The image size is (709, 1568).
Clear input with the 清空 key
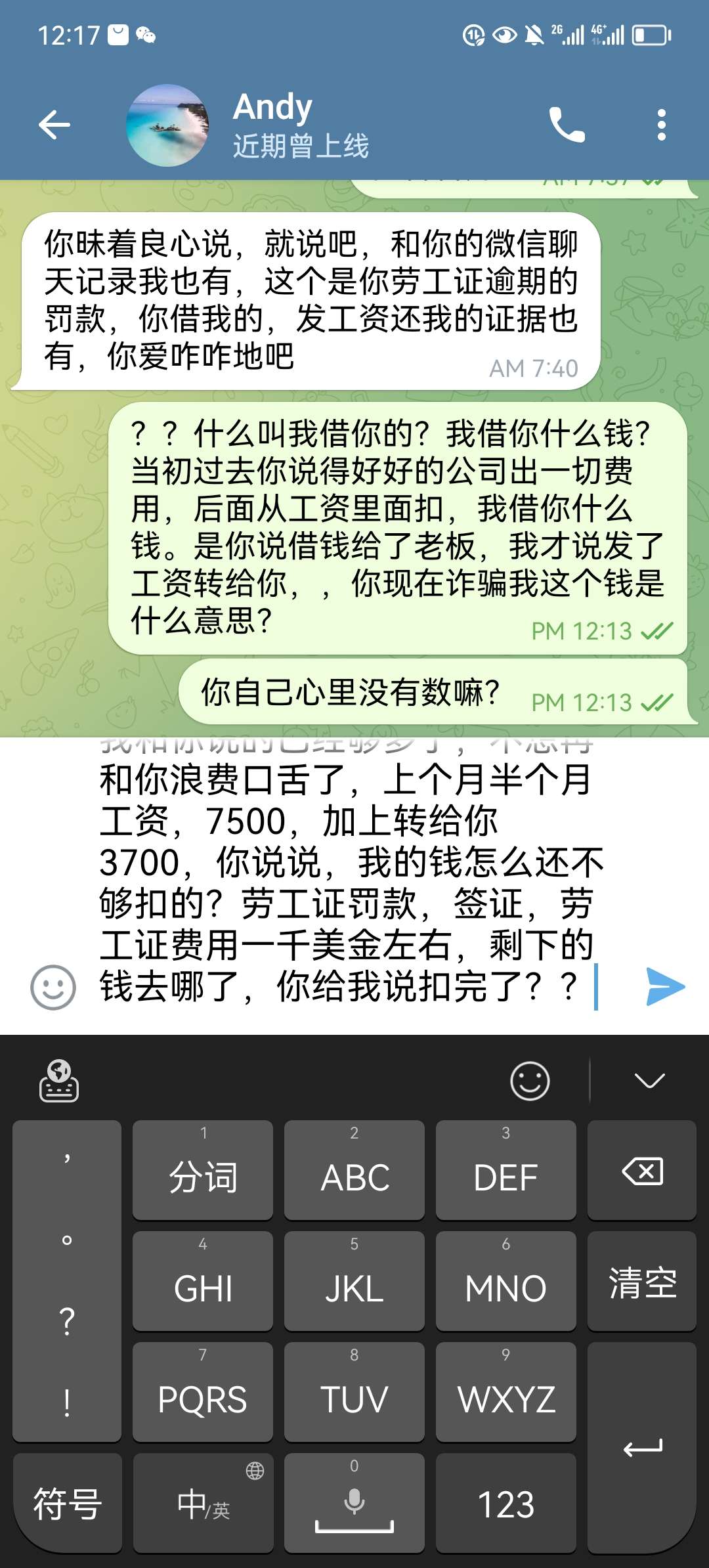[x=641, y=1282]
